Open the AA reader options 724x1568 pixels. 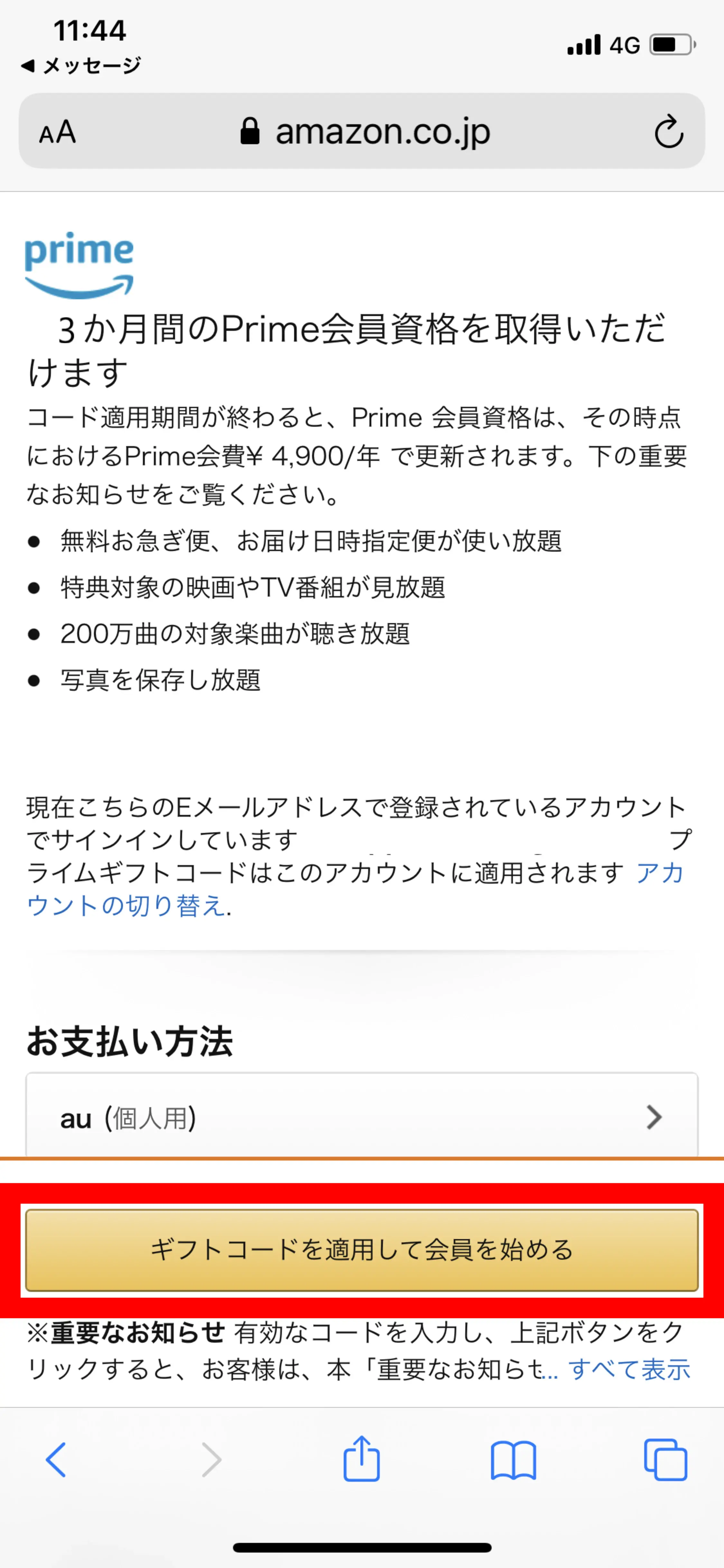[x=57, y=132]
